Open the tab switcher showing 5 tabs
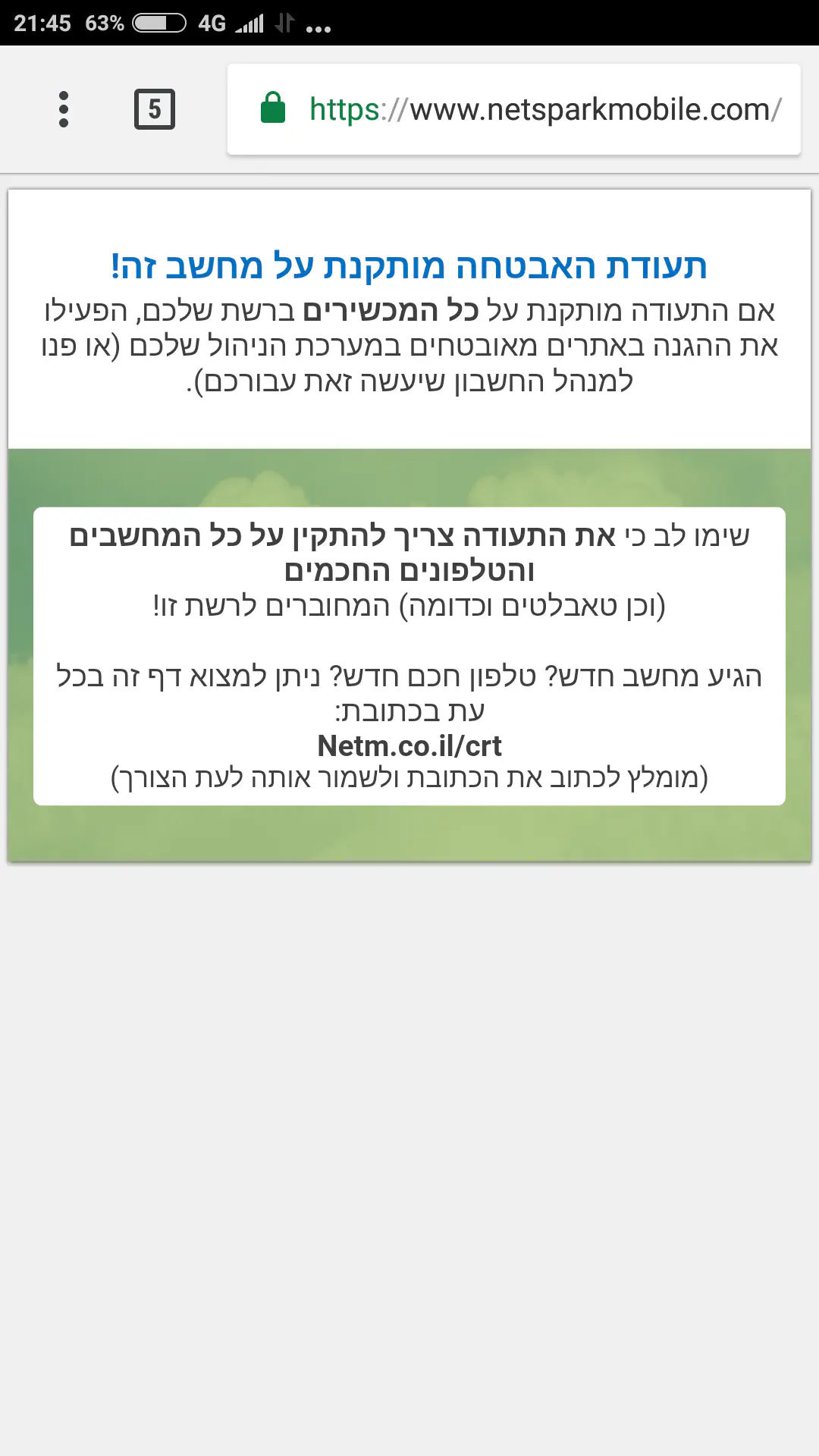819x1456 pixels. 155,109
